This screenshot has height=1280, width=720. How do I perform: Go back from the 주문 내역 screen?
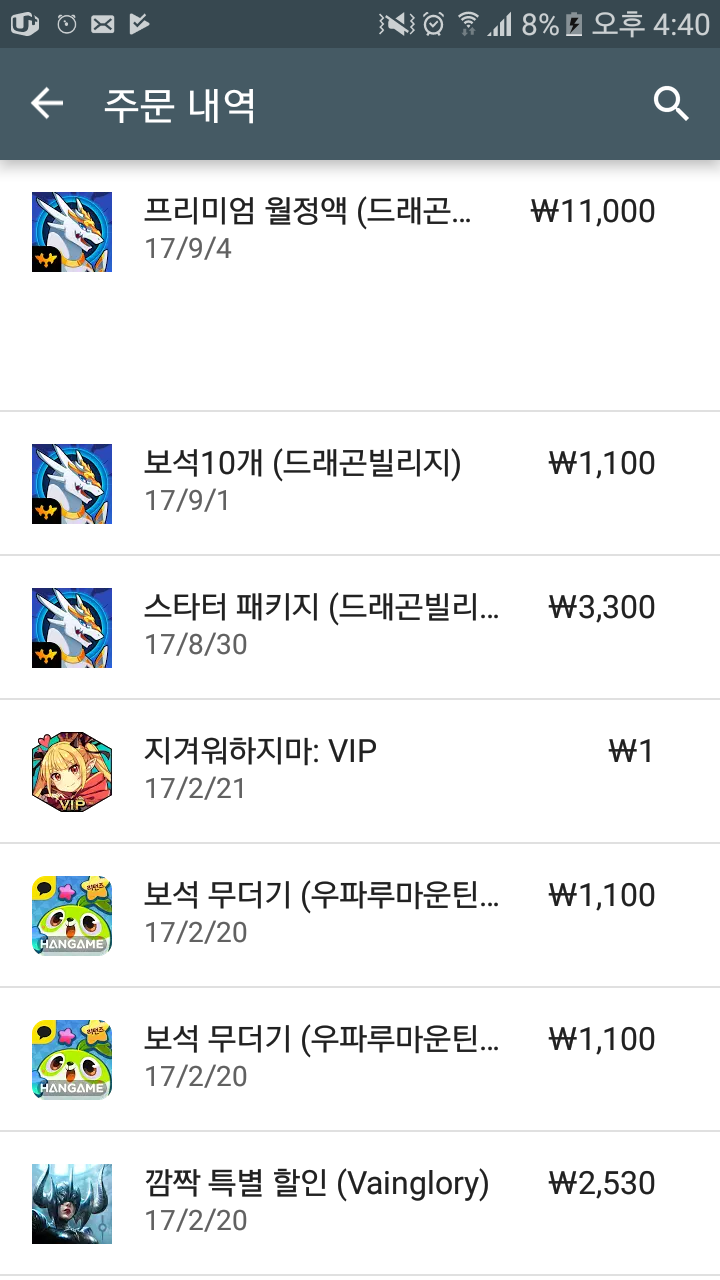click(46, 104)
